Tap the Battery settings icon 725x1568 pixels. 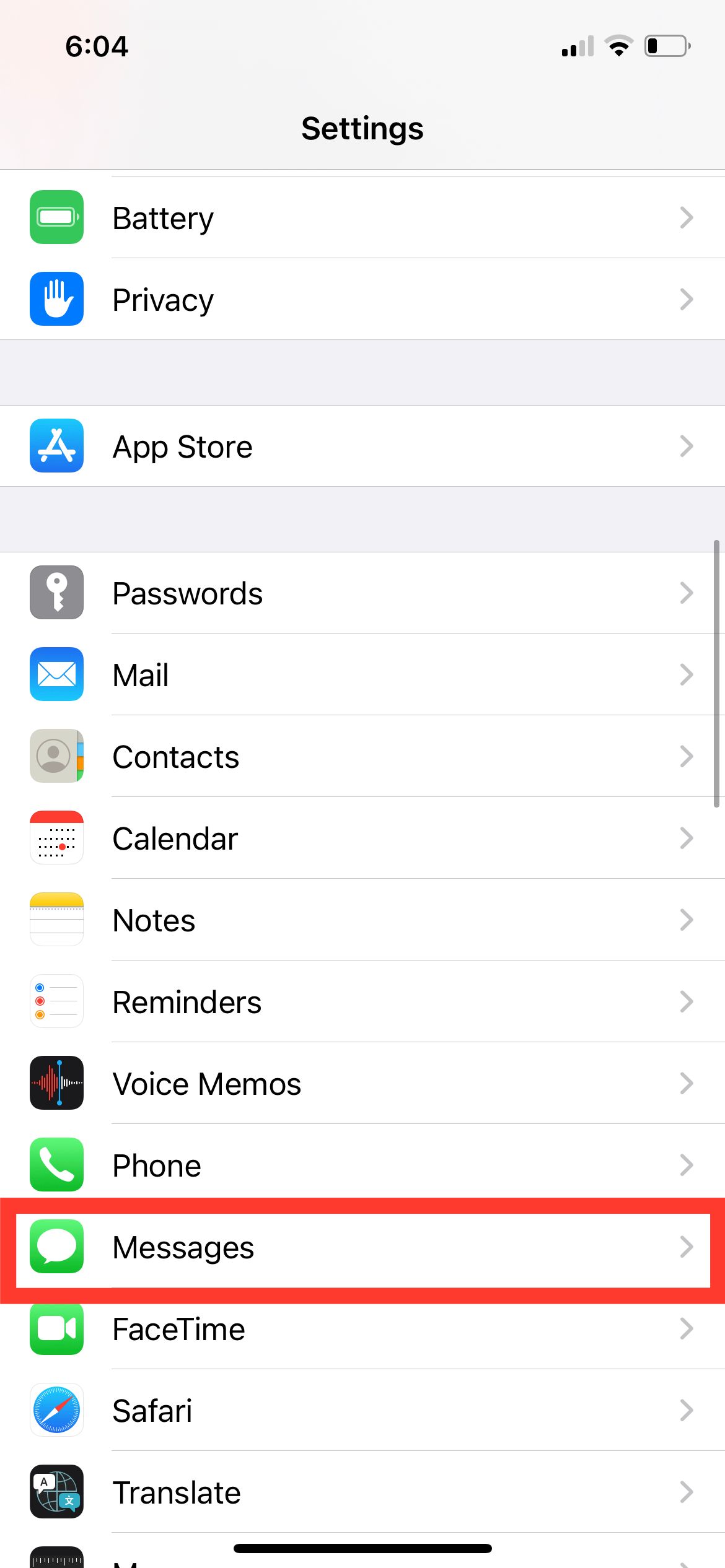56,218
